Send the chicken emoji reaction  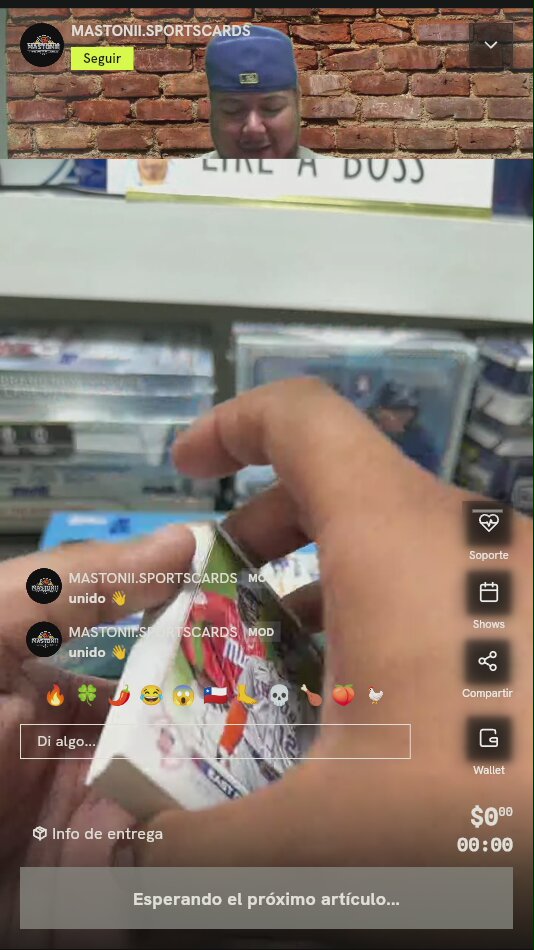(x=375, y=696)
